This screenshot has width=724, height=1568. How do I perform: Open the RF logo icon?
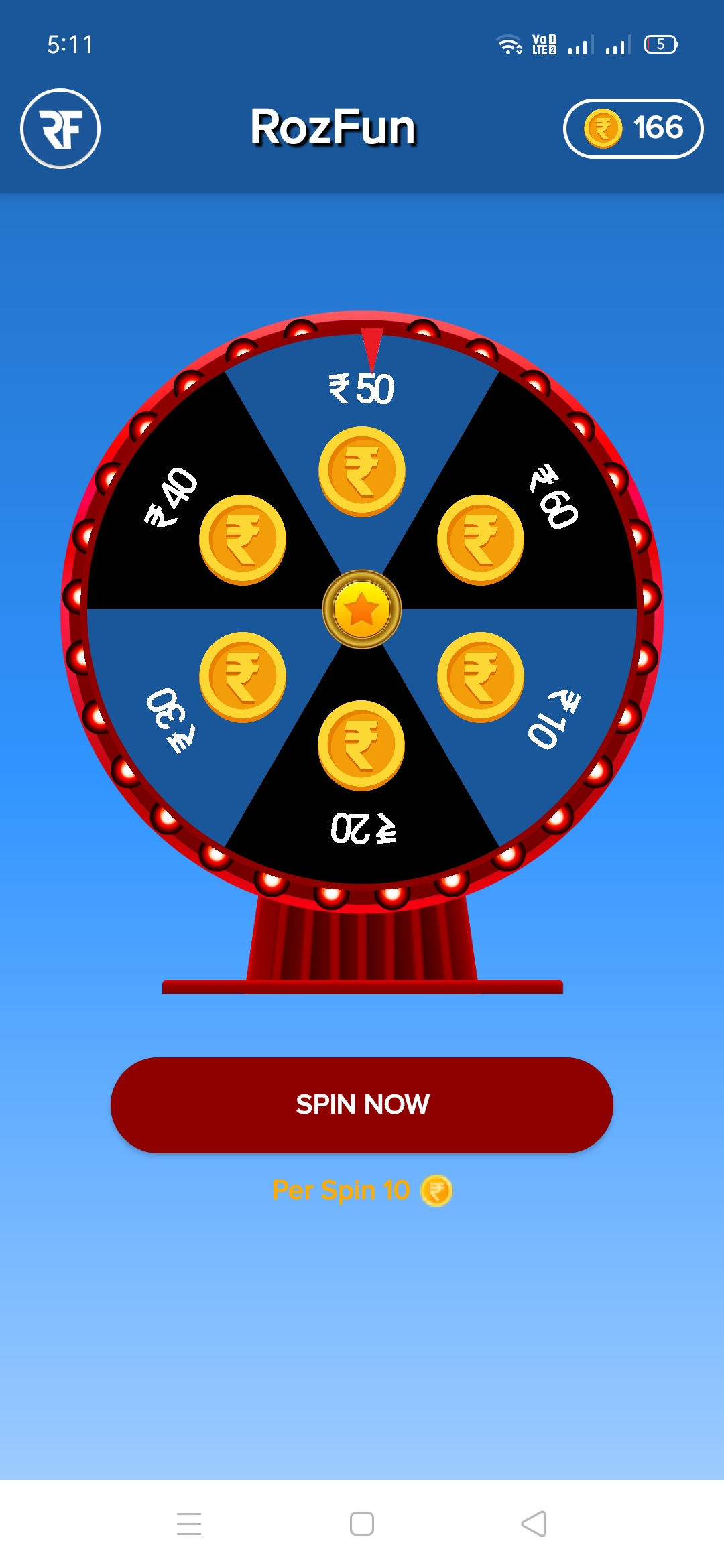tap(60, 129)
